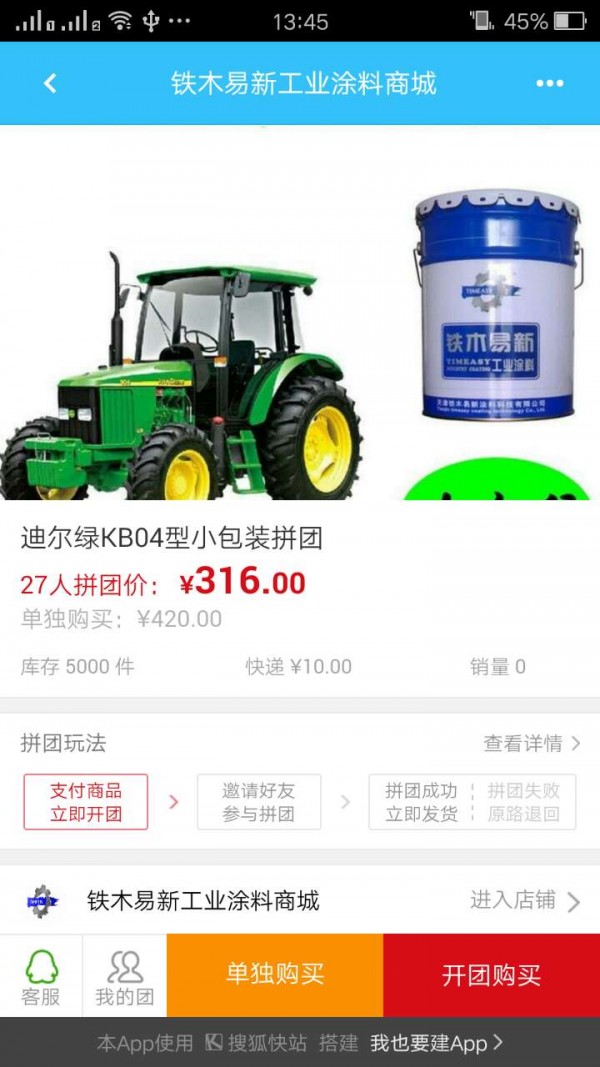Contact 客服 customer service
The height and width of the screenshot is (1067, 600).
(41, 977)
